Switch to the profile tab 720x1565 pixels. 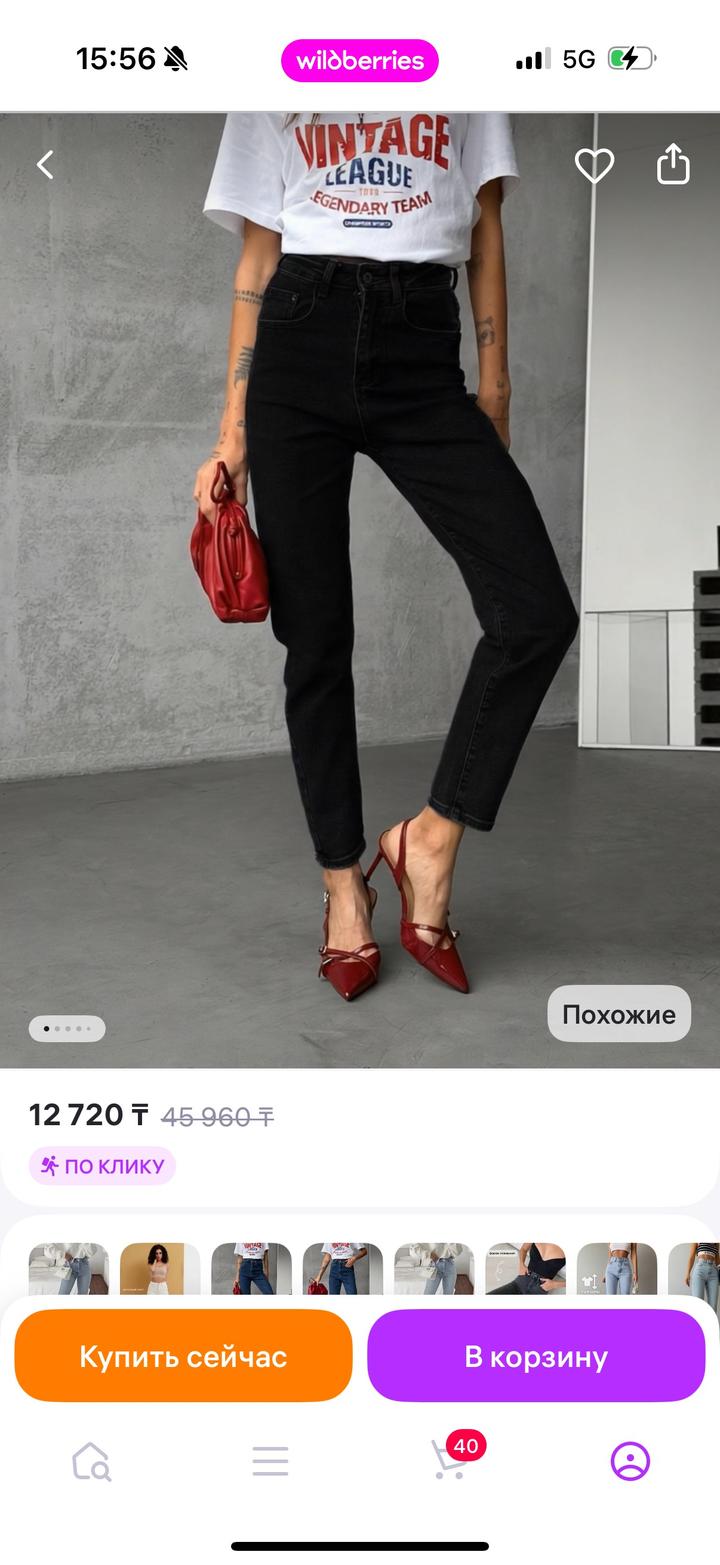pos(630,1462)
